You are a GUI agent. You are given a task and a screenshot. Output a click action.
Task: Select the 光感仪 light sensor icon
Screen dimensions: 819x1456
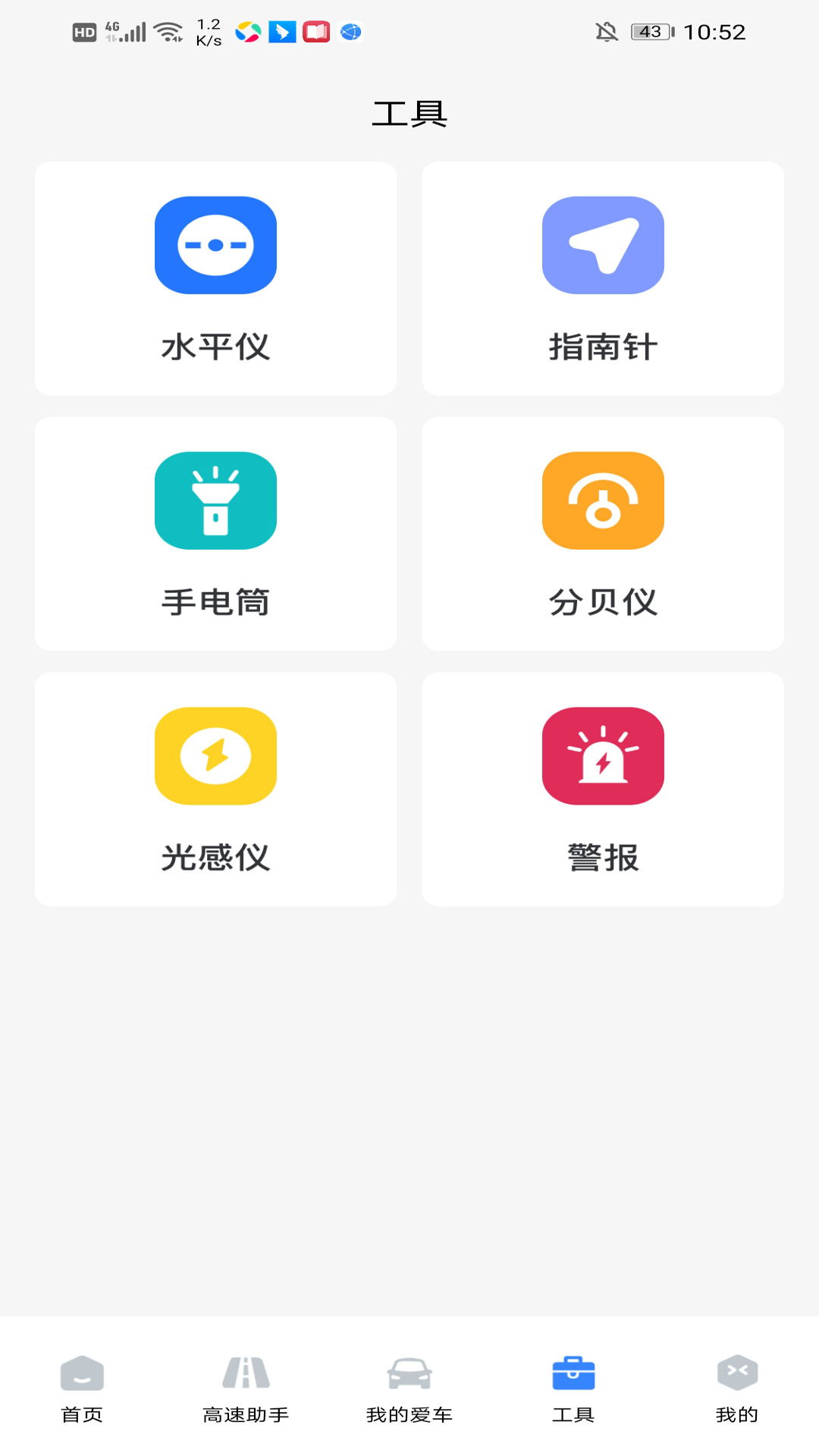pos(215,755)
